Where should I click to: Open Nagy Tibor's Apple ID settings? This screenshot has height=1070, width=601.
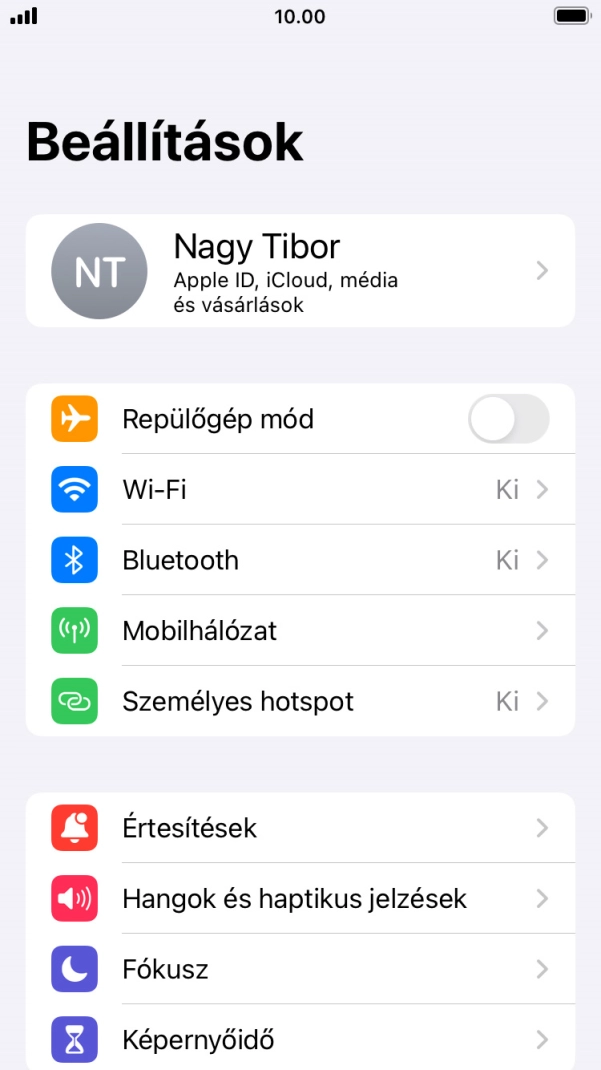tap(300, 271)
